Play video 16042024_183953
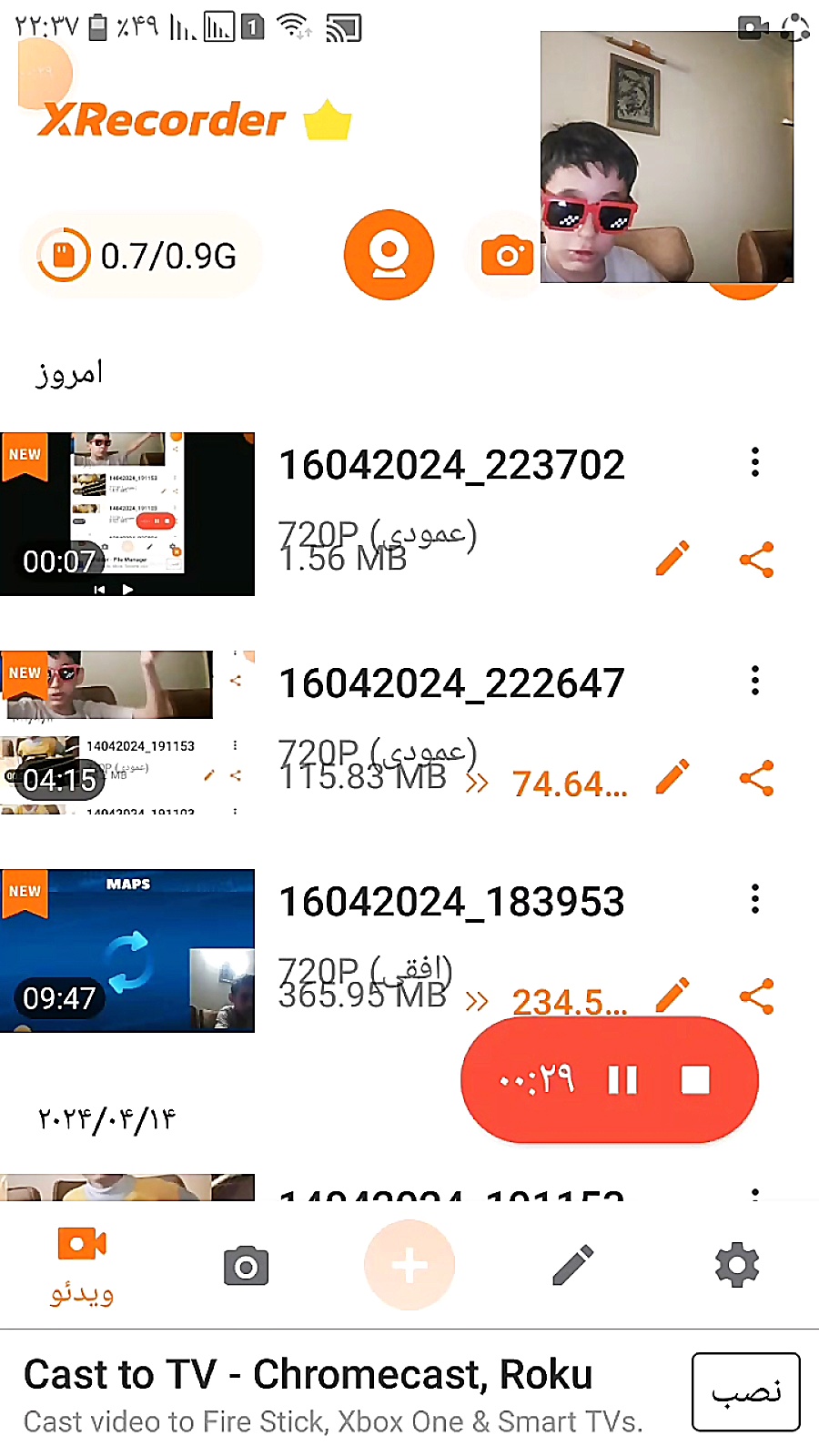 pyautogui.click(x=127, y=951)
